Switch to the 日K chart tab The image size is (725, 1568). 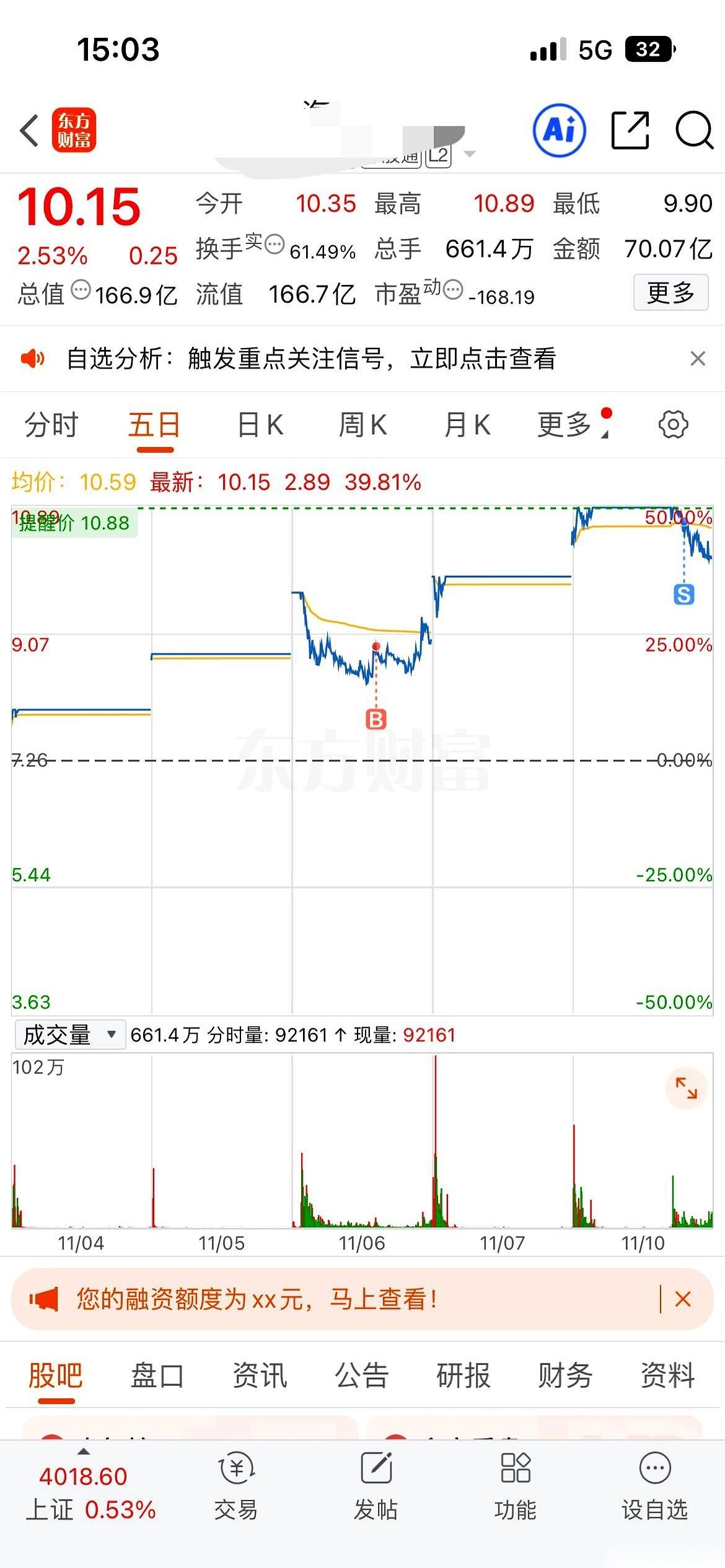260,424
